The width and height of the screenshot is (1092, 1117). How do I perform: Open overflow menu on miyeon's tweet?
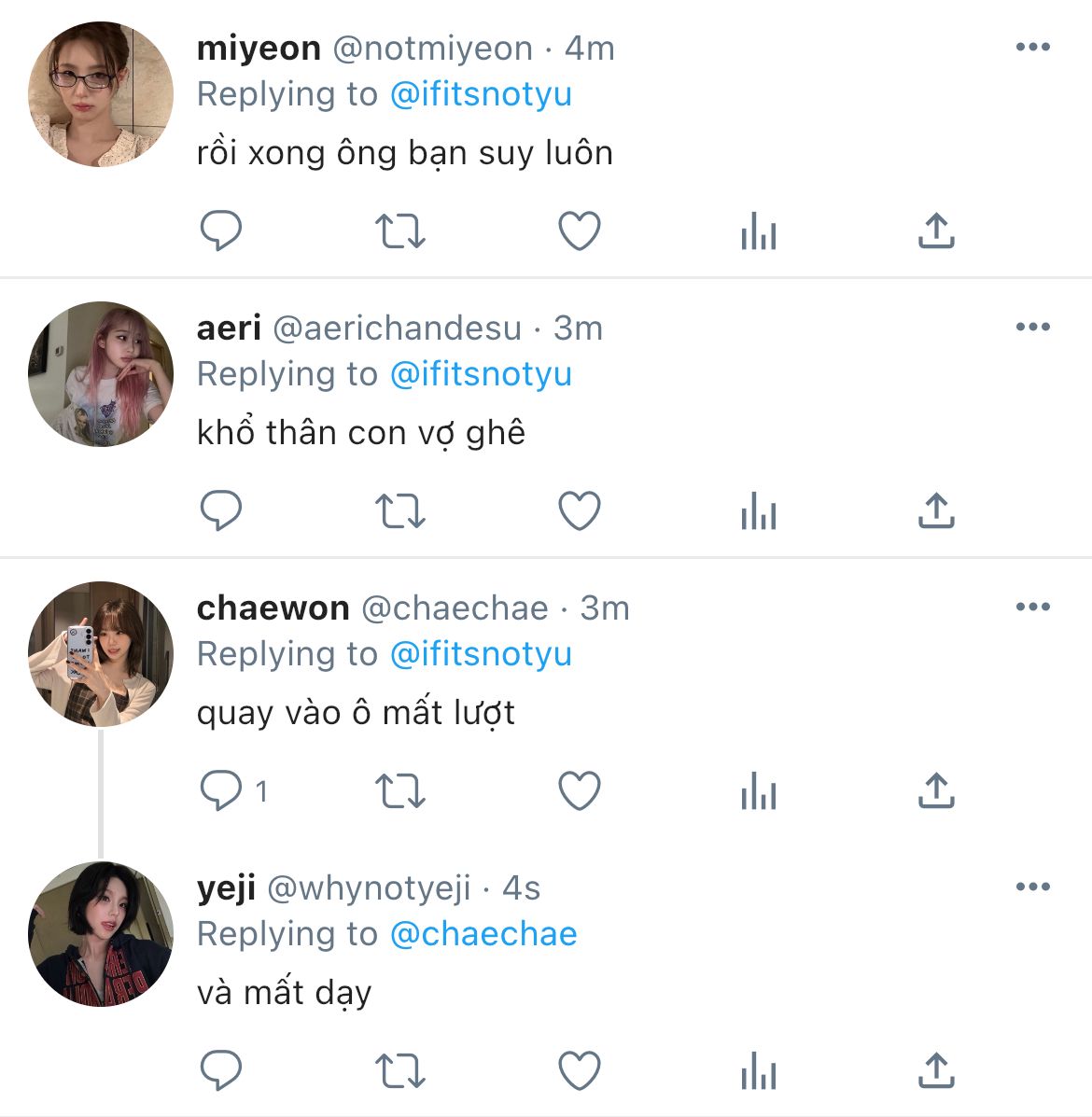pyautogui.click(x=1032, y=48)
